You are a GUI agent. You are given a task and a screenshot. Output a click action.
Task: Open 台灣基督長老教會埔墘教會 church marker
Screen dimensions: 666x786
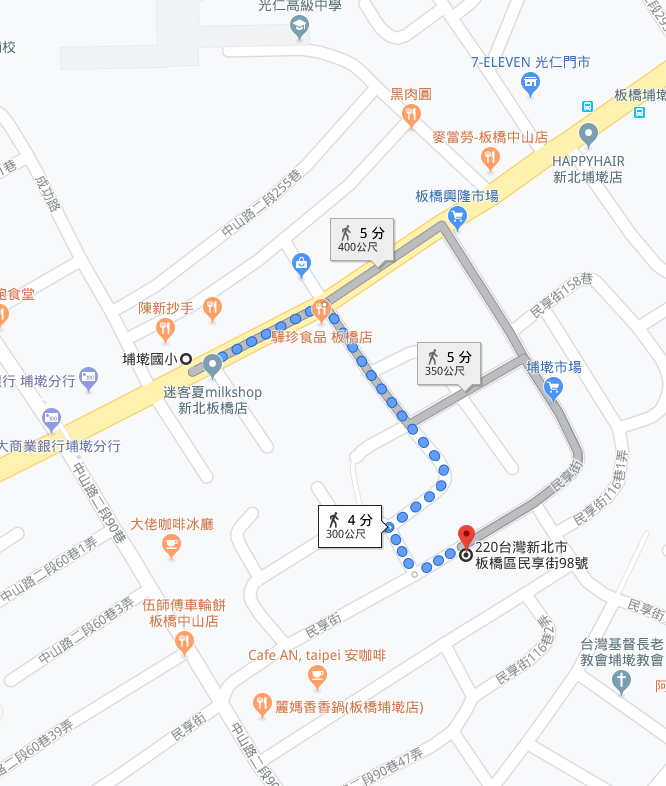click(x=622, y=683)
